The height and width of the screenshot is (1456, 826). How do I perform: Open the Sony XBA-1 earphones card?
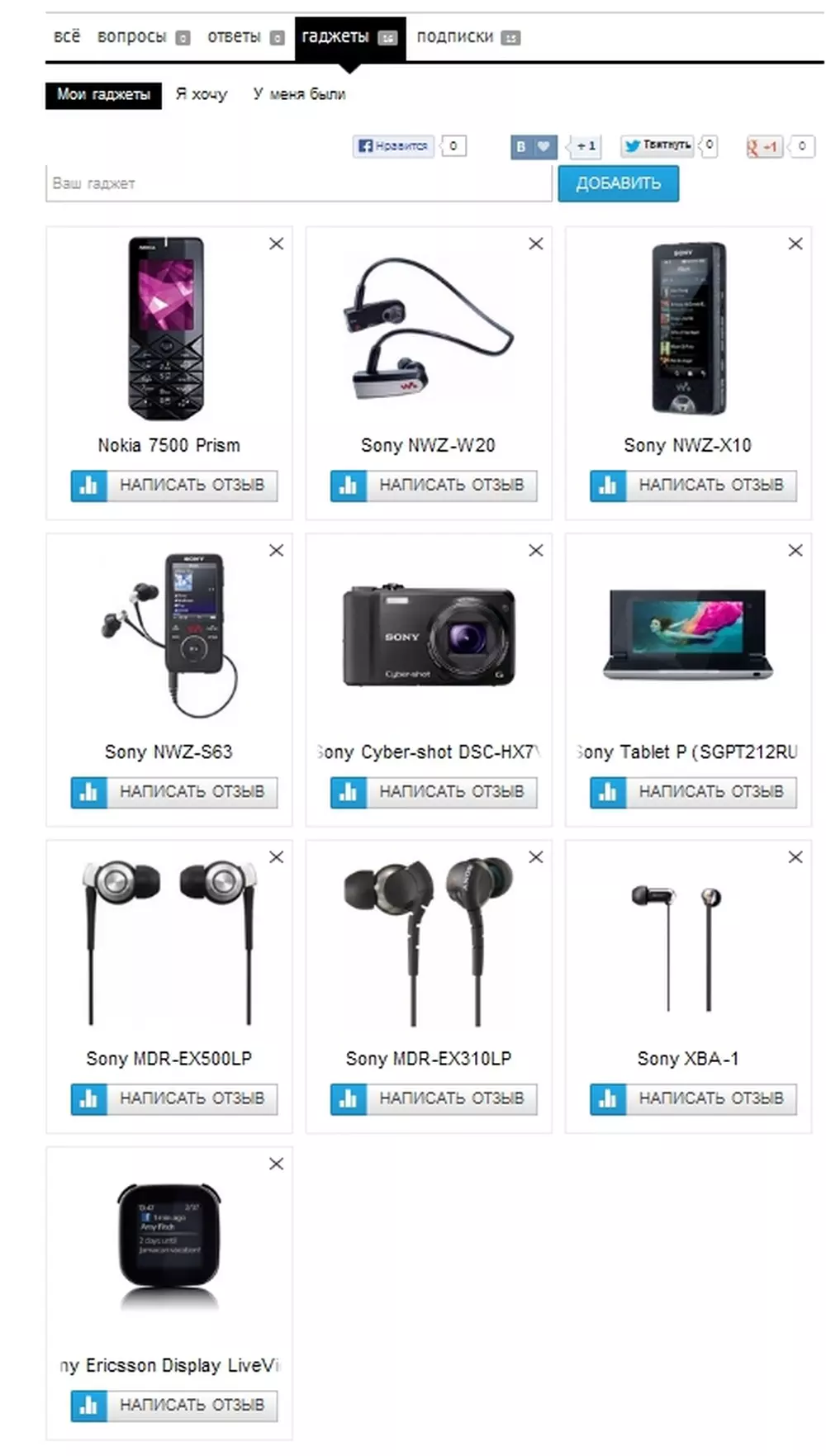pyautogui.click(x=688, y=950)
